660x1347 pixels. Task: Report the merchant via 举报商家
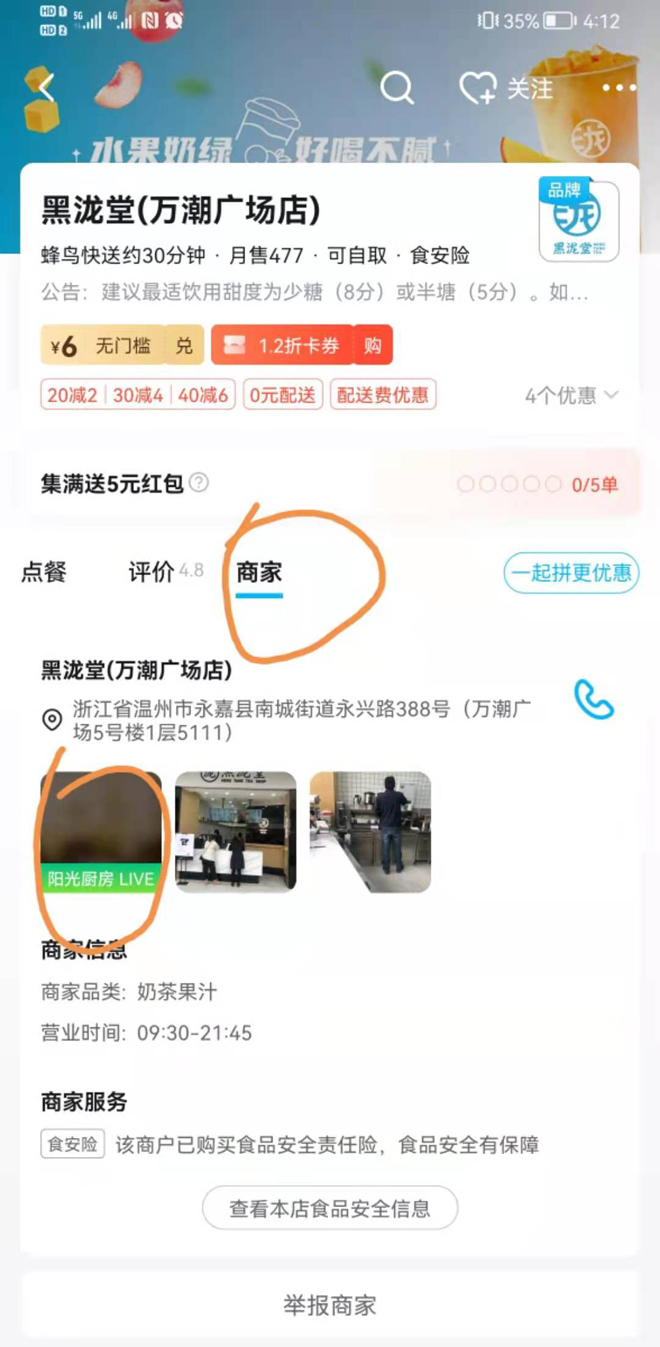(x=330, y=1305)
